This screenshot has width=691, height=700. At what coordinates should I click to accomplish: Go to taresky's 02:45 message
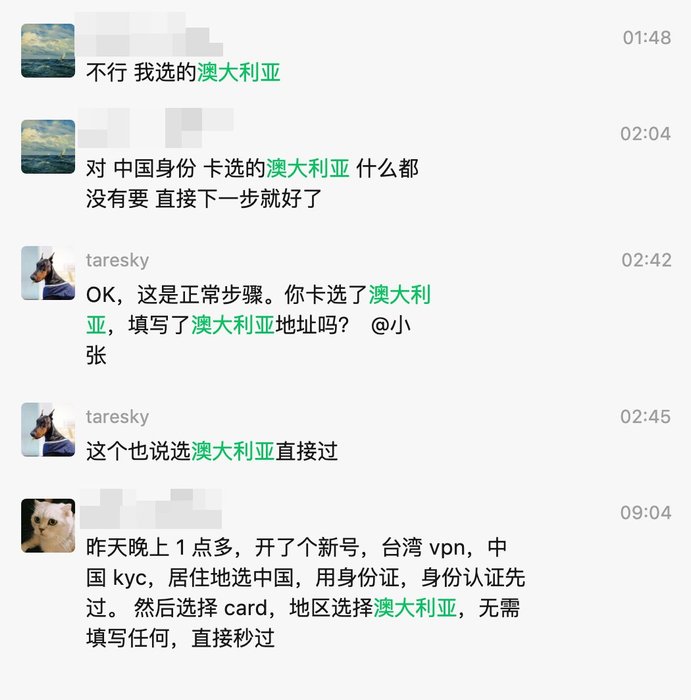pos(212,451)
